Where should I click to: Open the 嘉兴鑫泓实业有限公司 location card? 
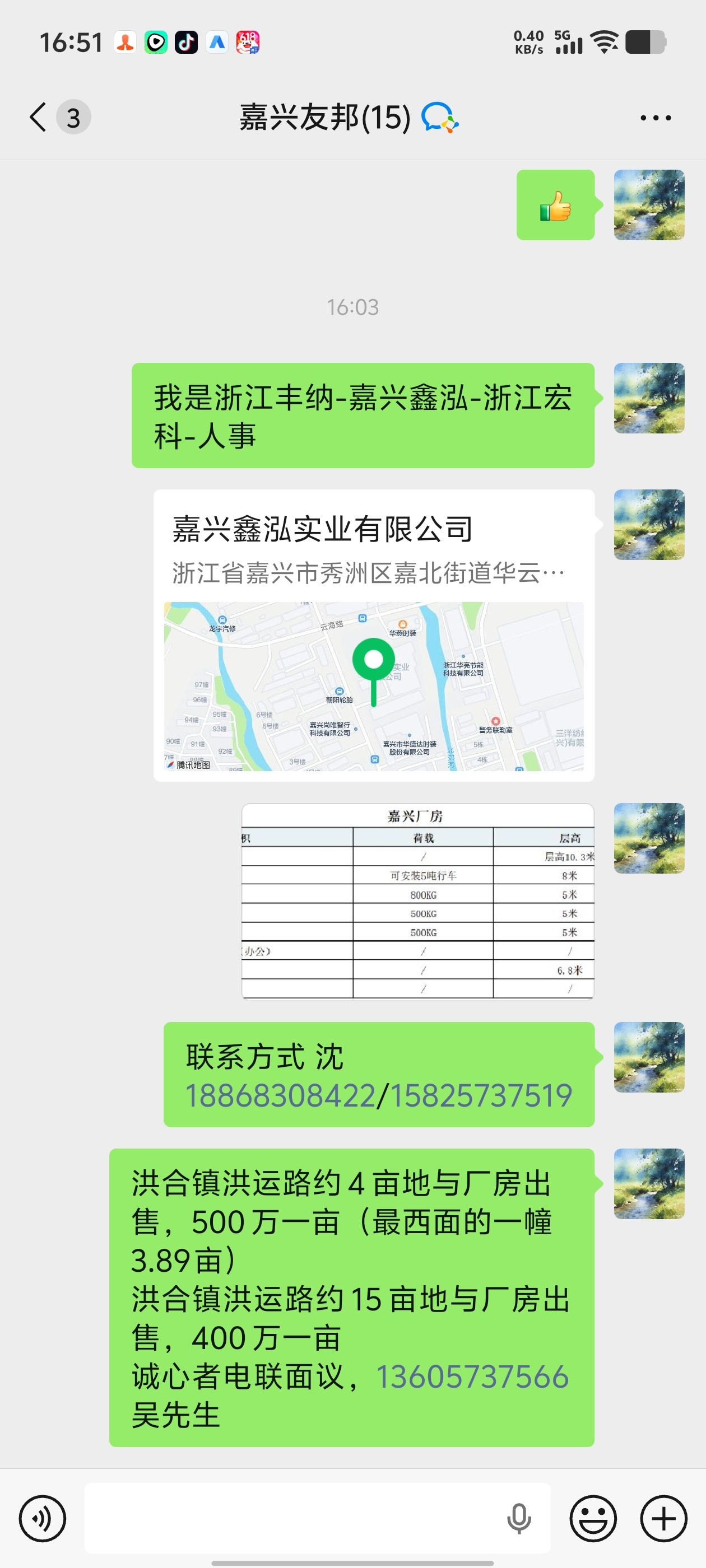pyautogui.click(x=373, y=635)
